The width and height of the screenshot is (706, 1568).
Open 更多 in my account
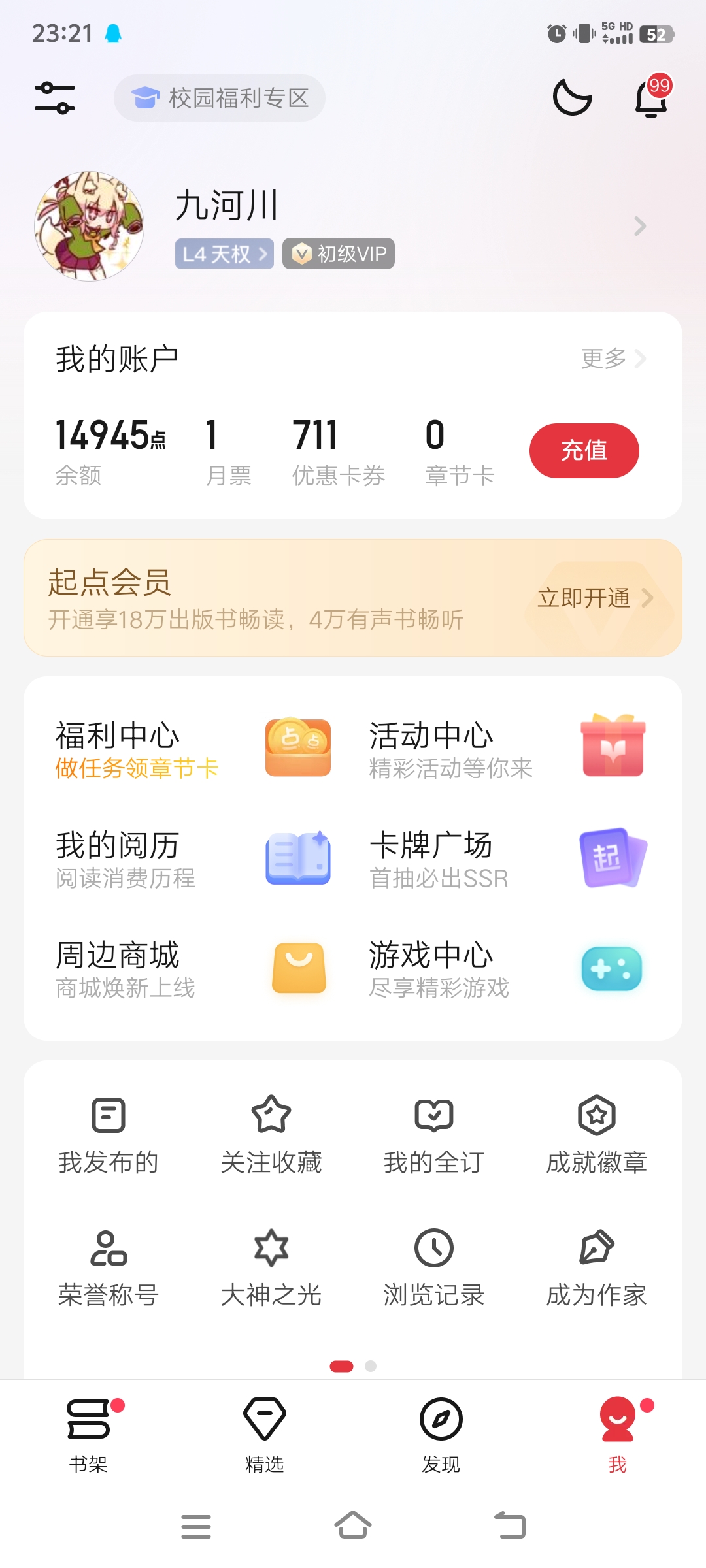coord(613,358)
